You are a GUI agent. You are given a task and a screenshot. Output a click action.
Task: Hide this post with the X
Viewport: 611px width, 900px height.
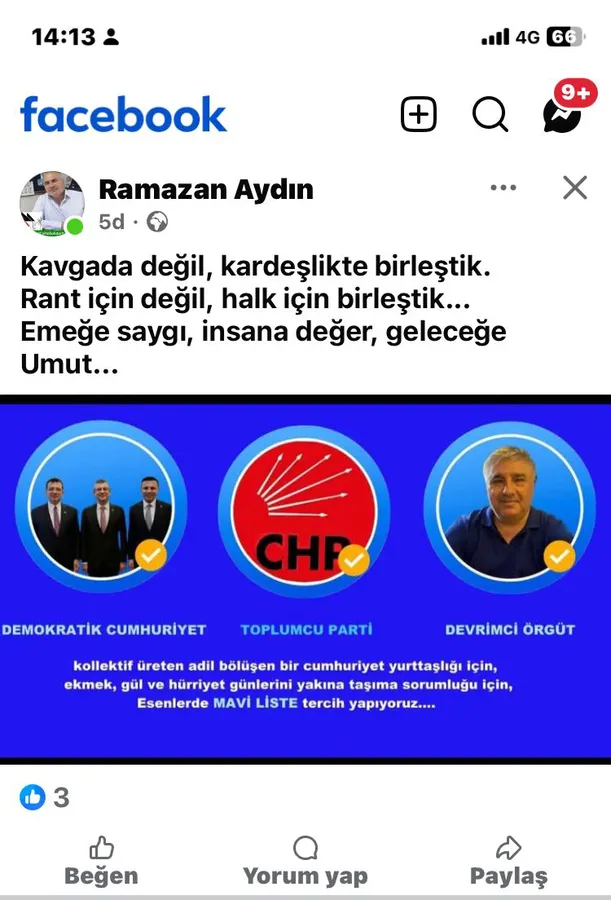tap(575, 188)
